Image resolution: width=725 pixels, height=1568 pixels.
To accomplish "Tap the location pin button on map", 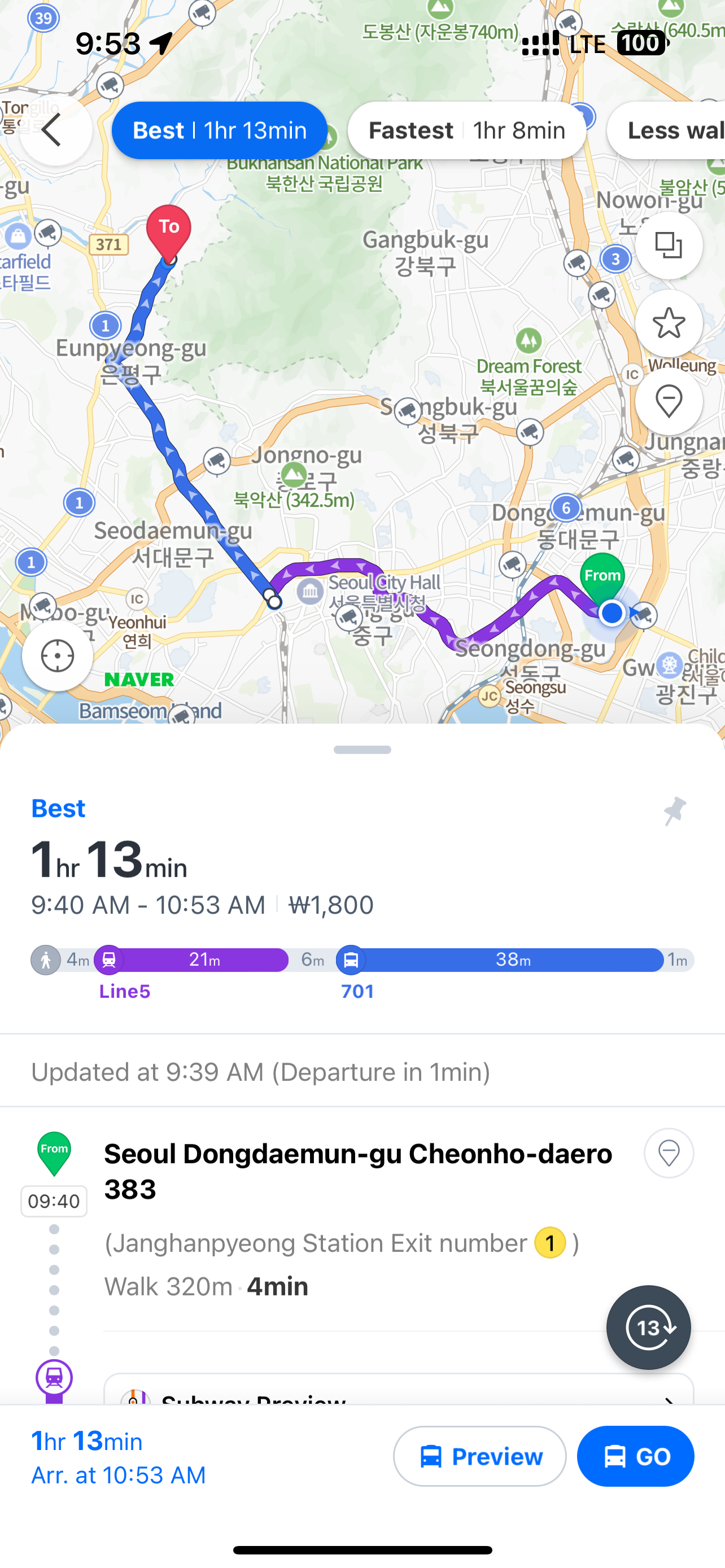I will point(669,402).
